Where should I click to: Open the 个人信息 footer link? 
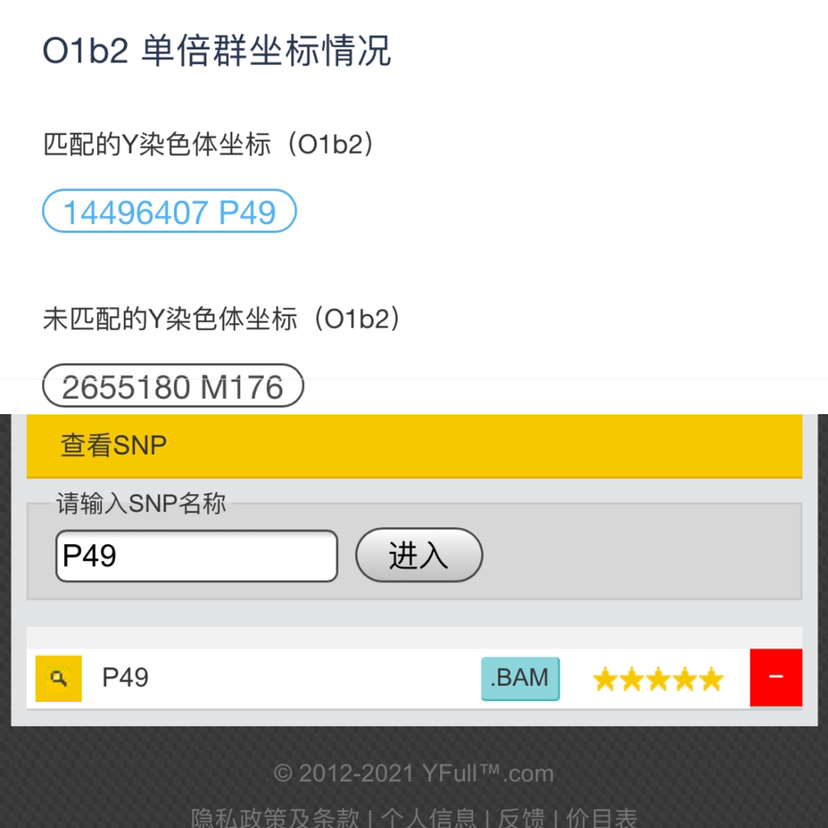coord(428,818)
